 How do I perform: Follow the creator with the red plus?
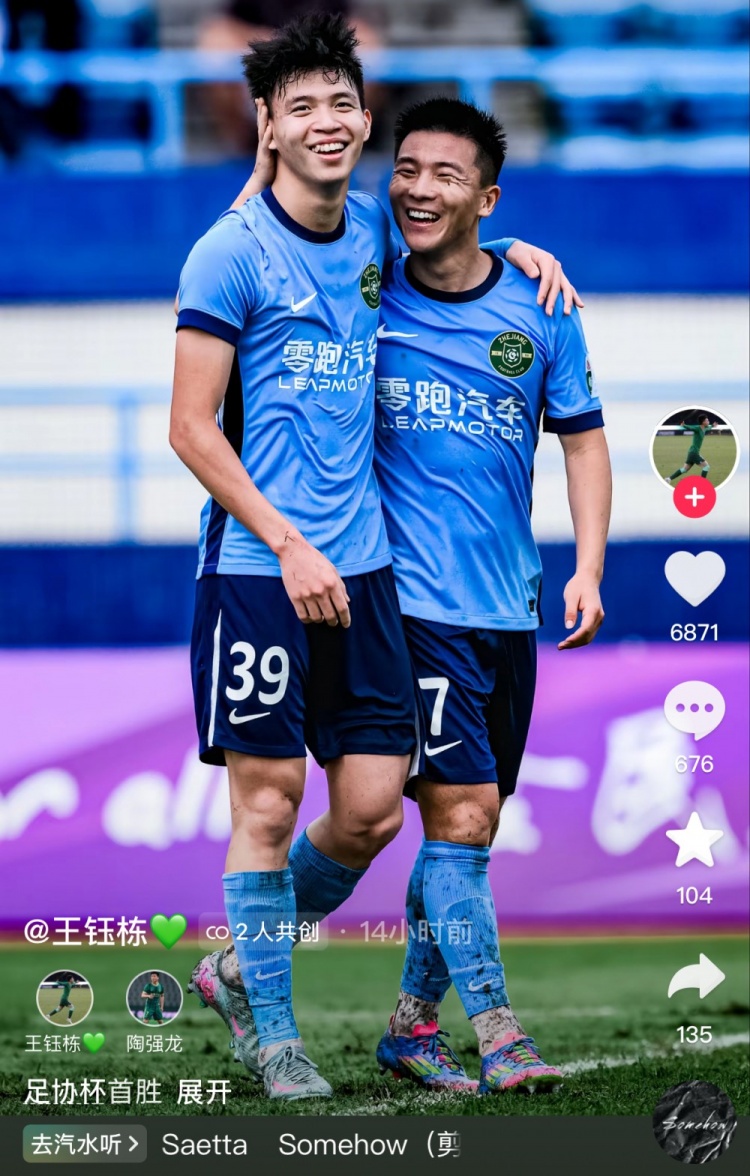[695, 497]
